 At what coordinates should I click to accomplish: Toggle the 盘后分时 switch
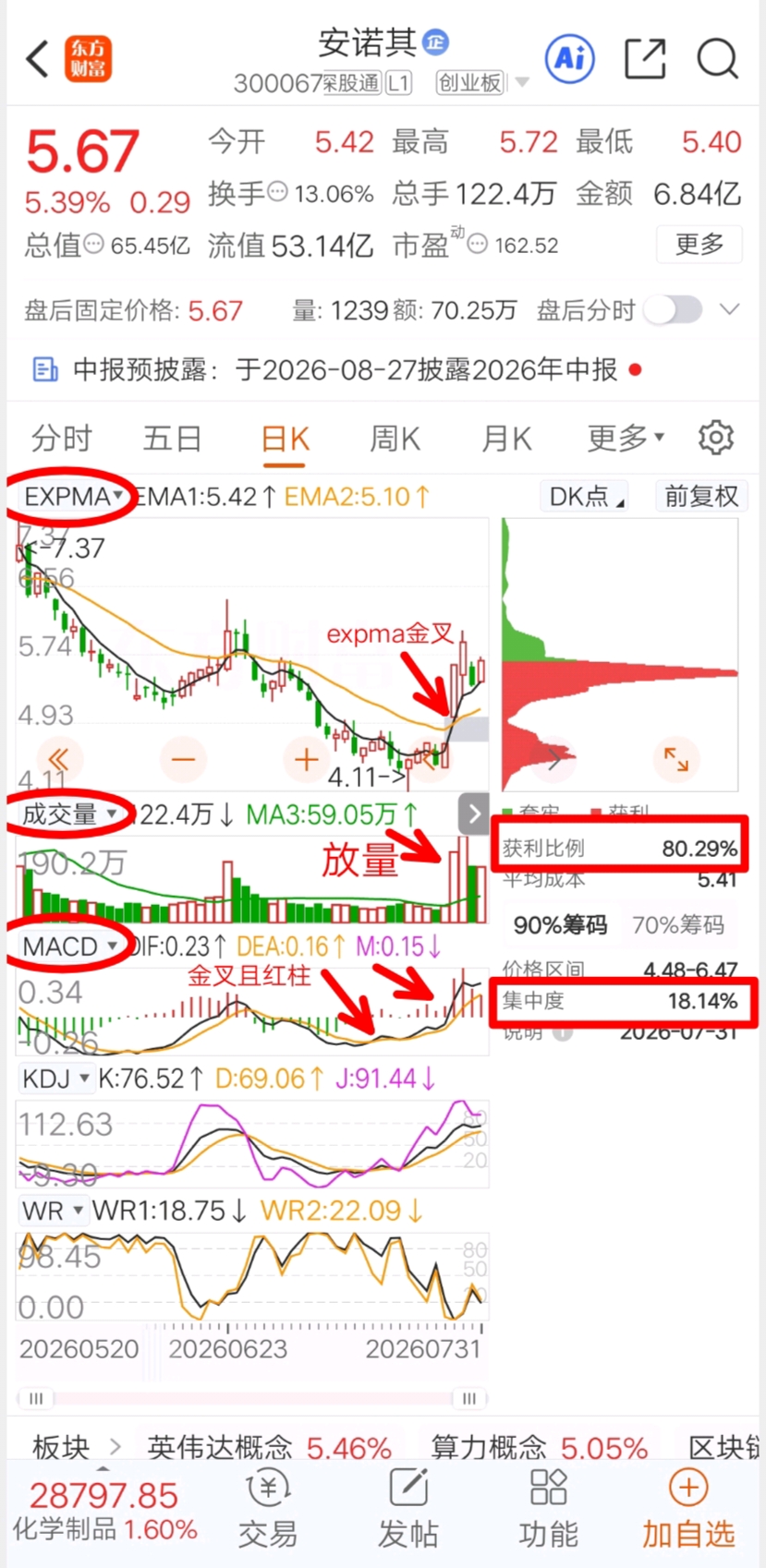674,310
